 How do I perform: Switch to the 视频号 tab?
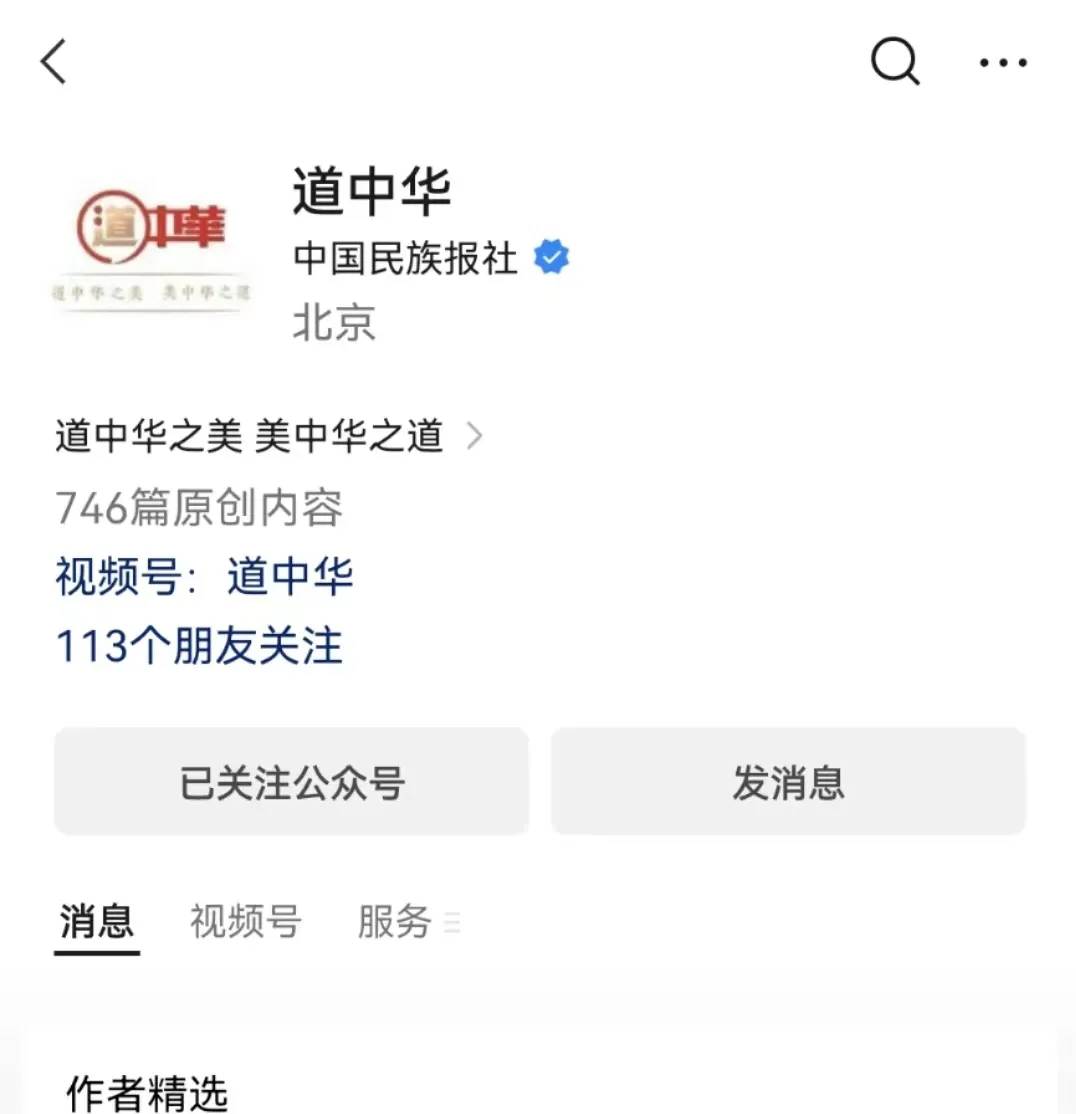[245, 921]
